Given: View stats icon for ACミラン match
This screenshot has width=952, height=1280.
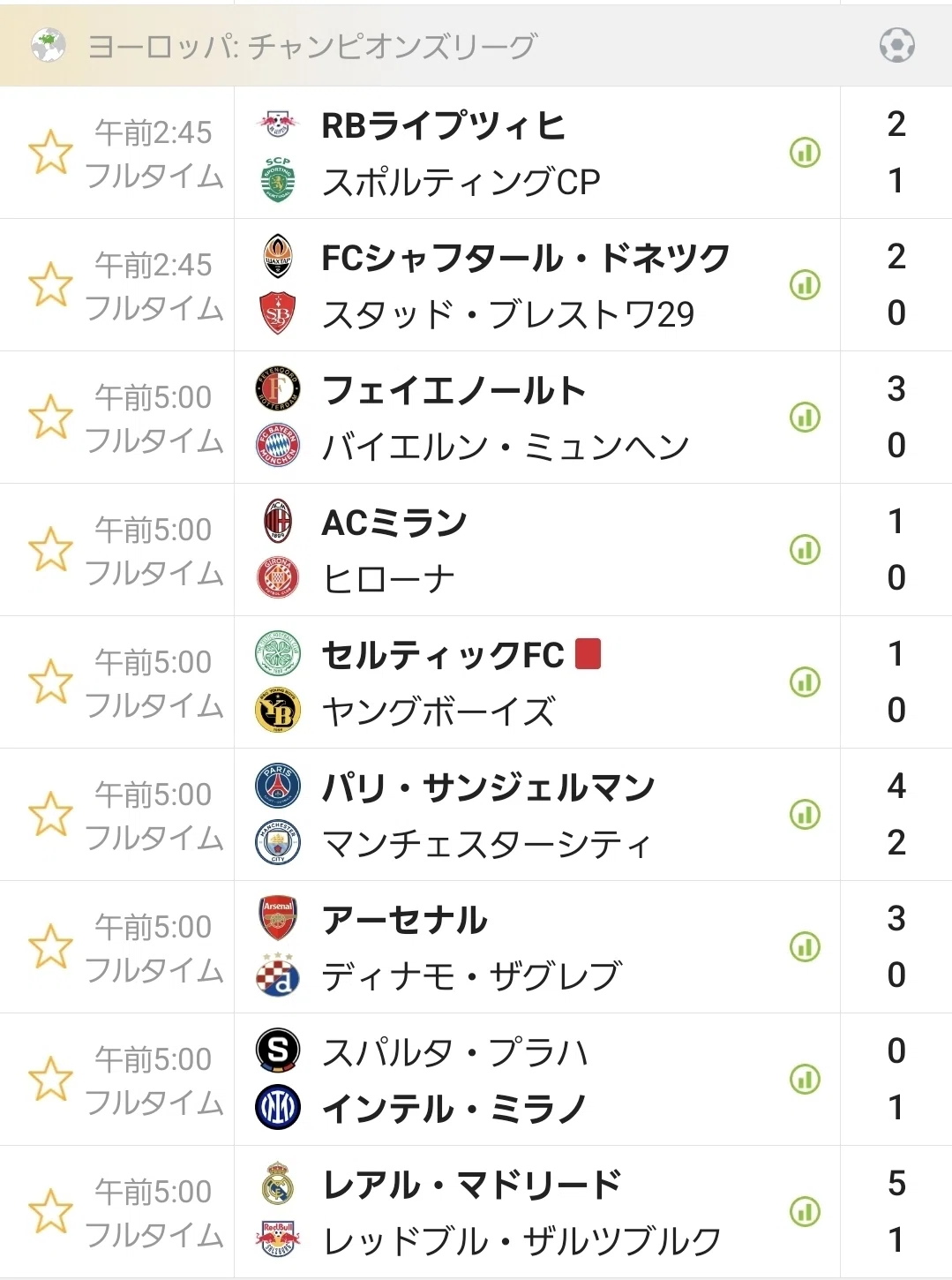Looking at the screenshot, I should 805,550.
